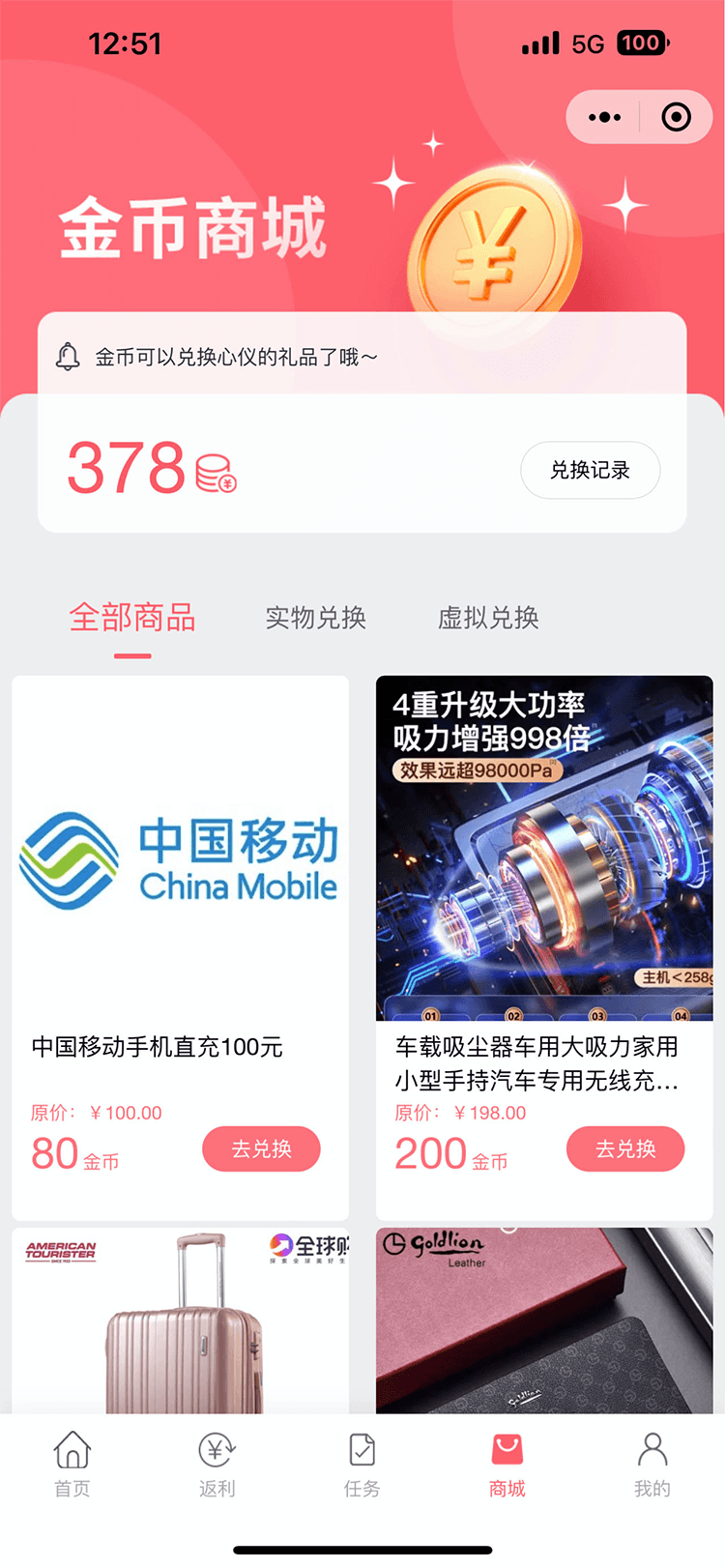Tap 去兑换 on the China Mobile recharge card
Screen dimensions: 725x1568
tap(261, 1148)
